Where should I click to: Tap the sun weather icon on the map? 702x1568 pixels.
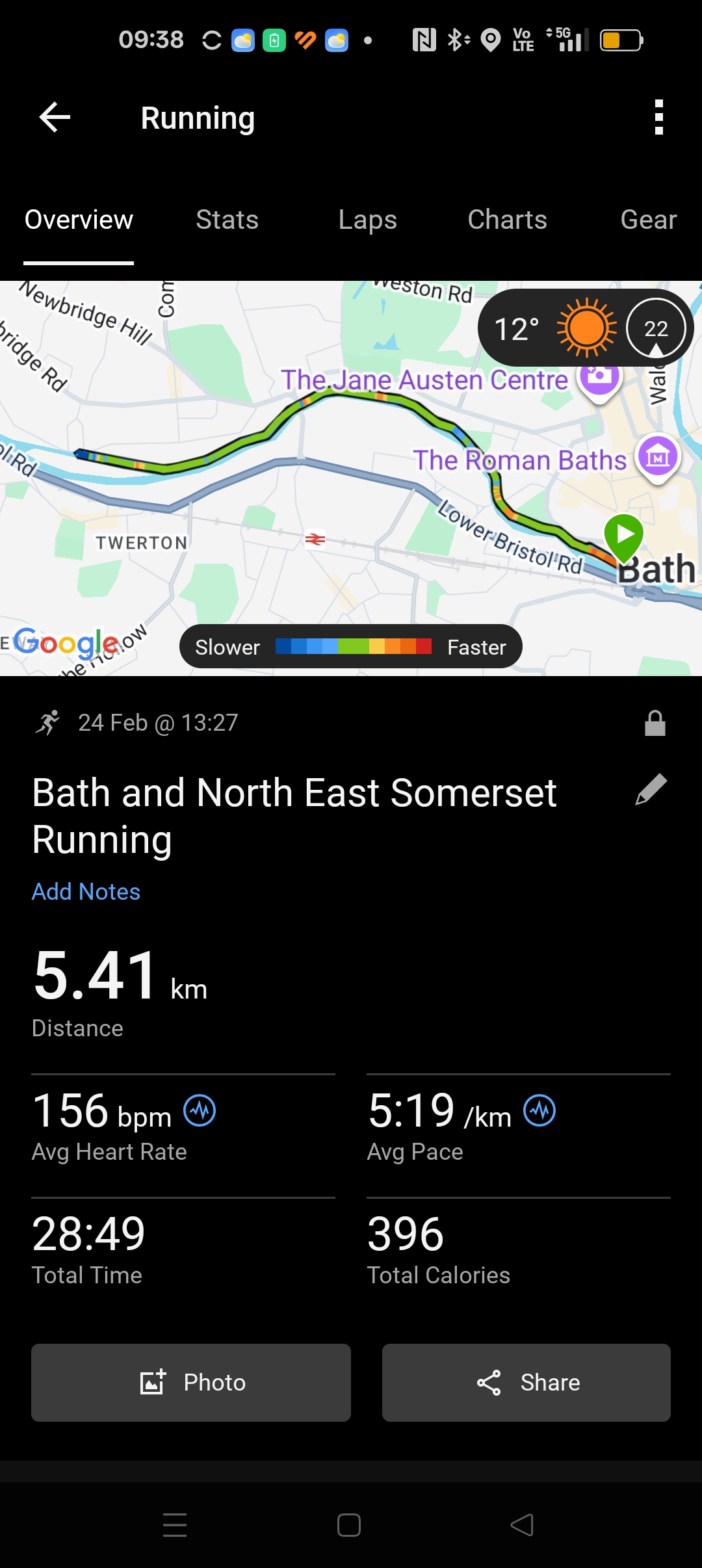pyautogui.click(x=586, y=328)
